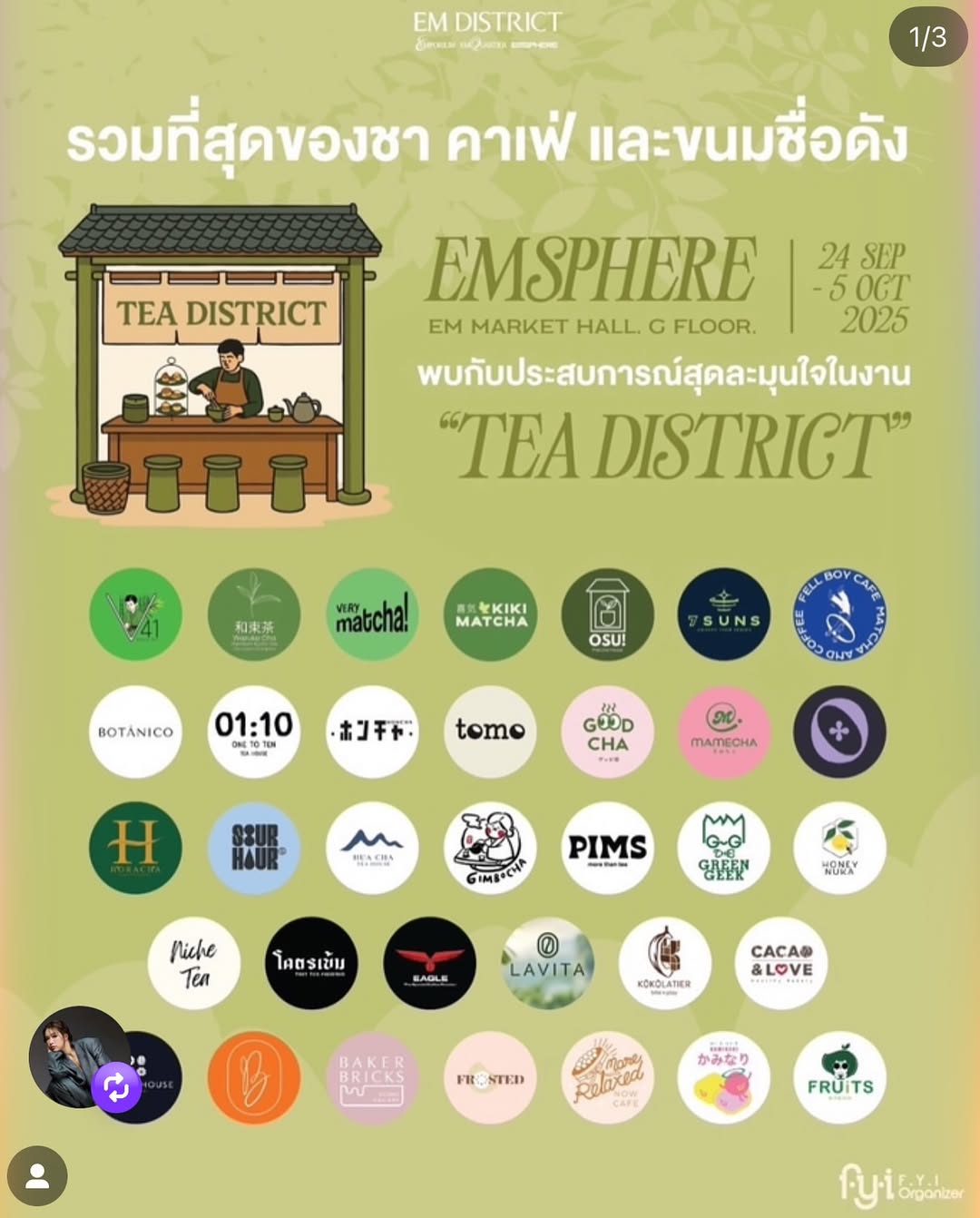Show the accounts tagged in this post
Image resolution: width=980 pixels, height=1218 pixels.
coord(37,1176)
